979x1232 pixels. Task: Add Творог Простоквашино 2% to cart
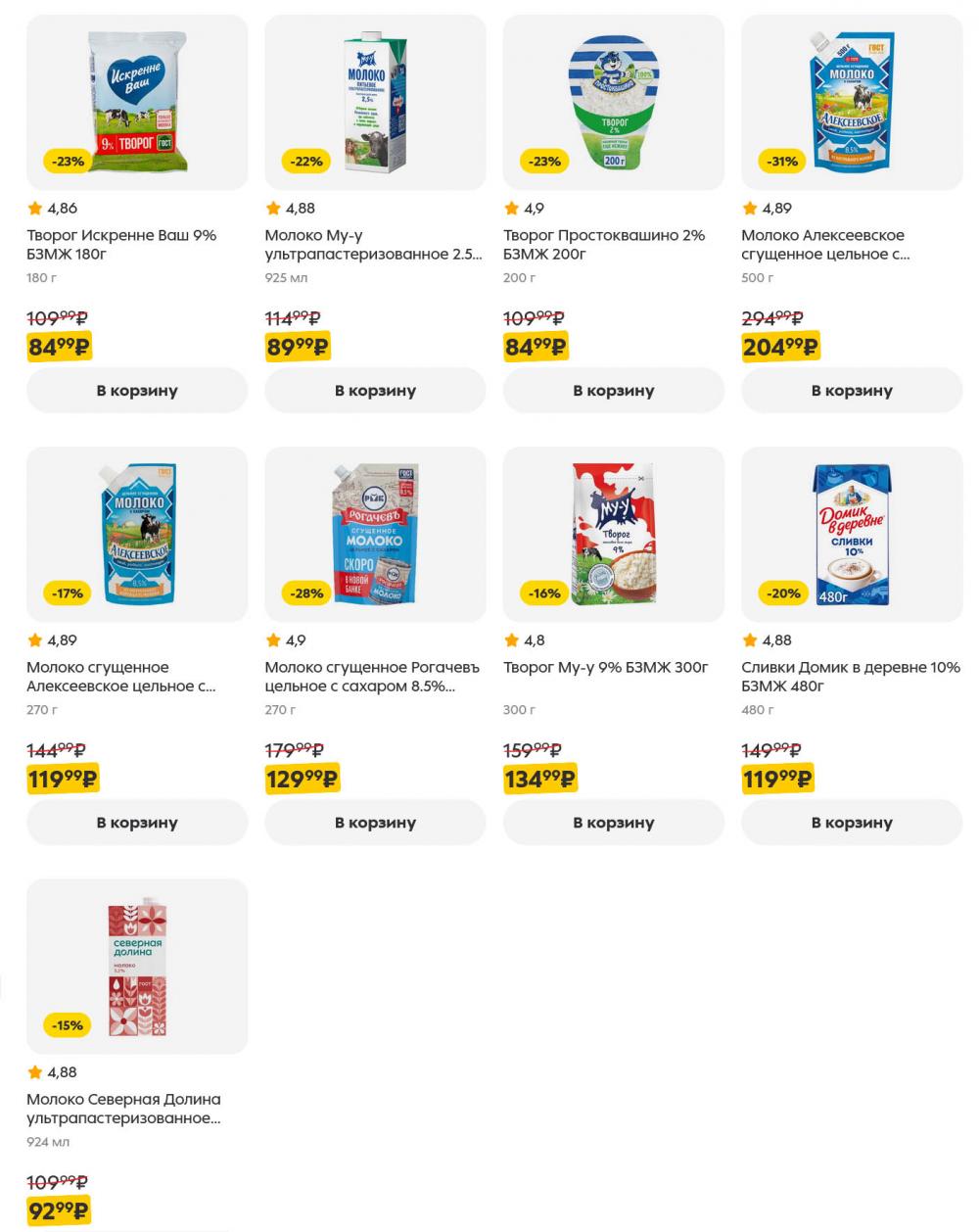613,391
